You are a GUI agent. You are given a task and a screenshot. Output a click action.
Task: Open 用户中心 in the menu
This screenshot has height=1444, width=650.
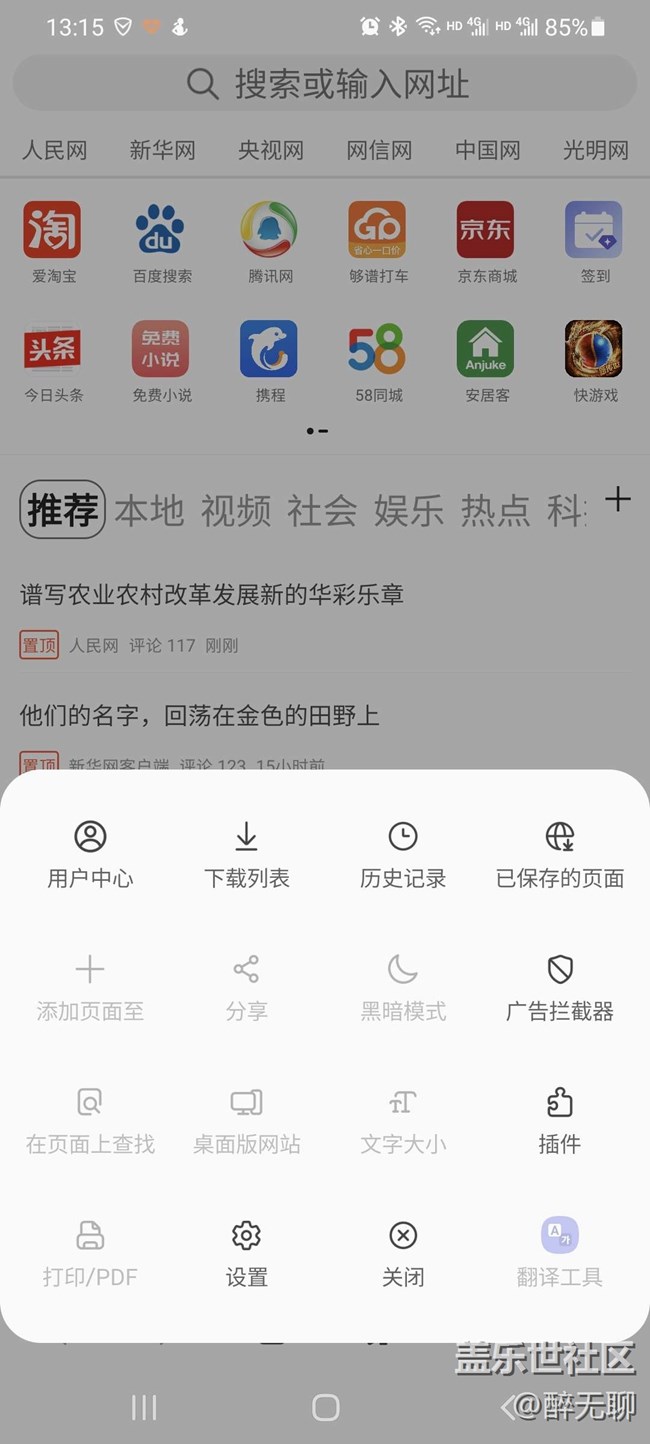(x=90, y=854)
